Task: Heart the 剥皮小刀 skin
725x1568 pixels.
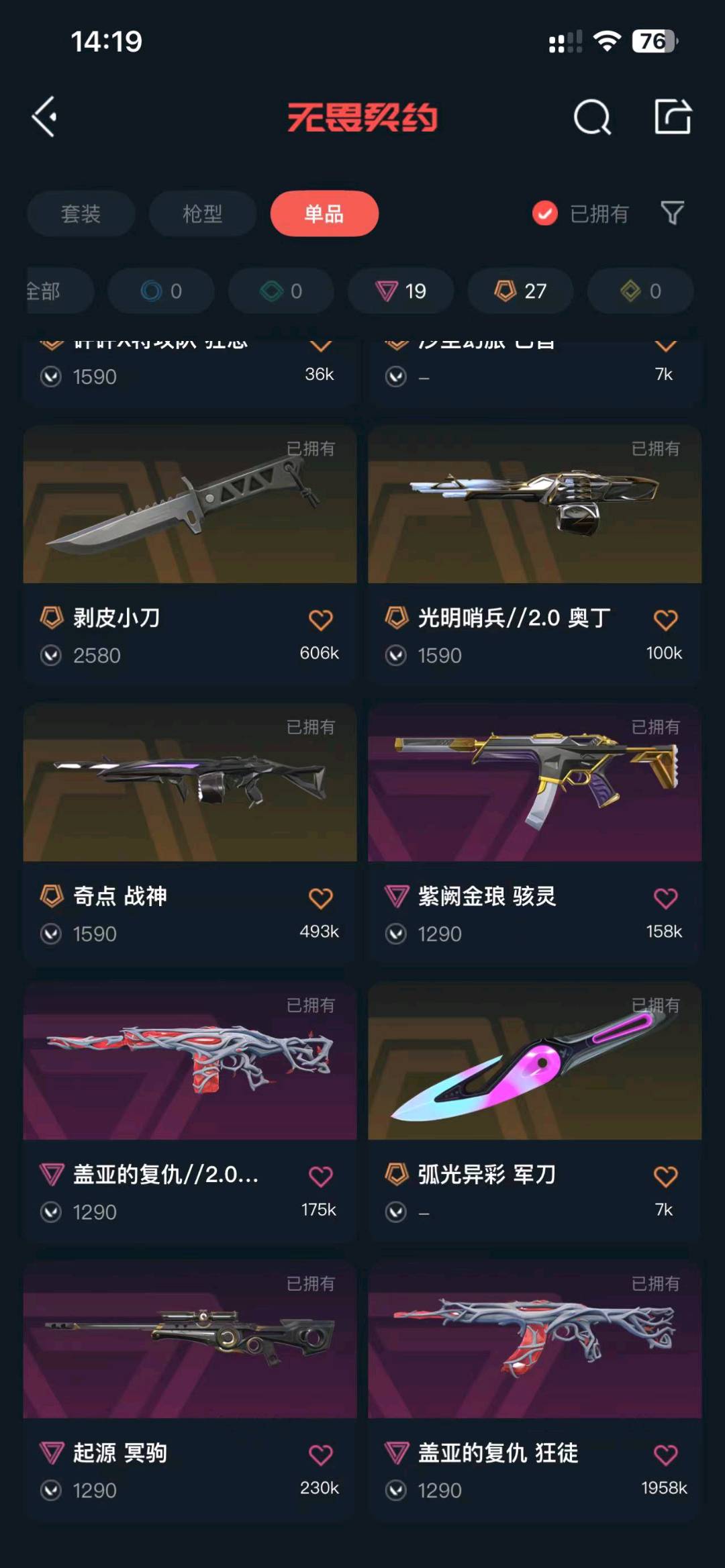Action: tap(320, 620)
